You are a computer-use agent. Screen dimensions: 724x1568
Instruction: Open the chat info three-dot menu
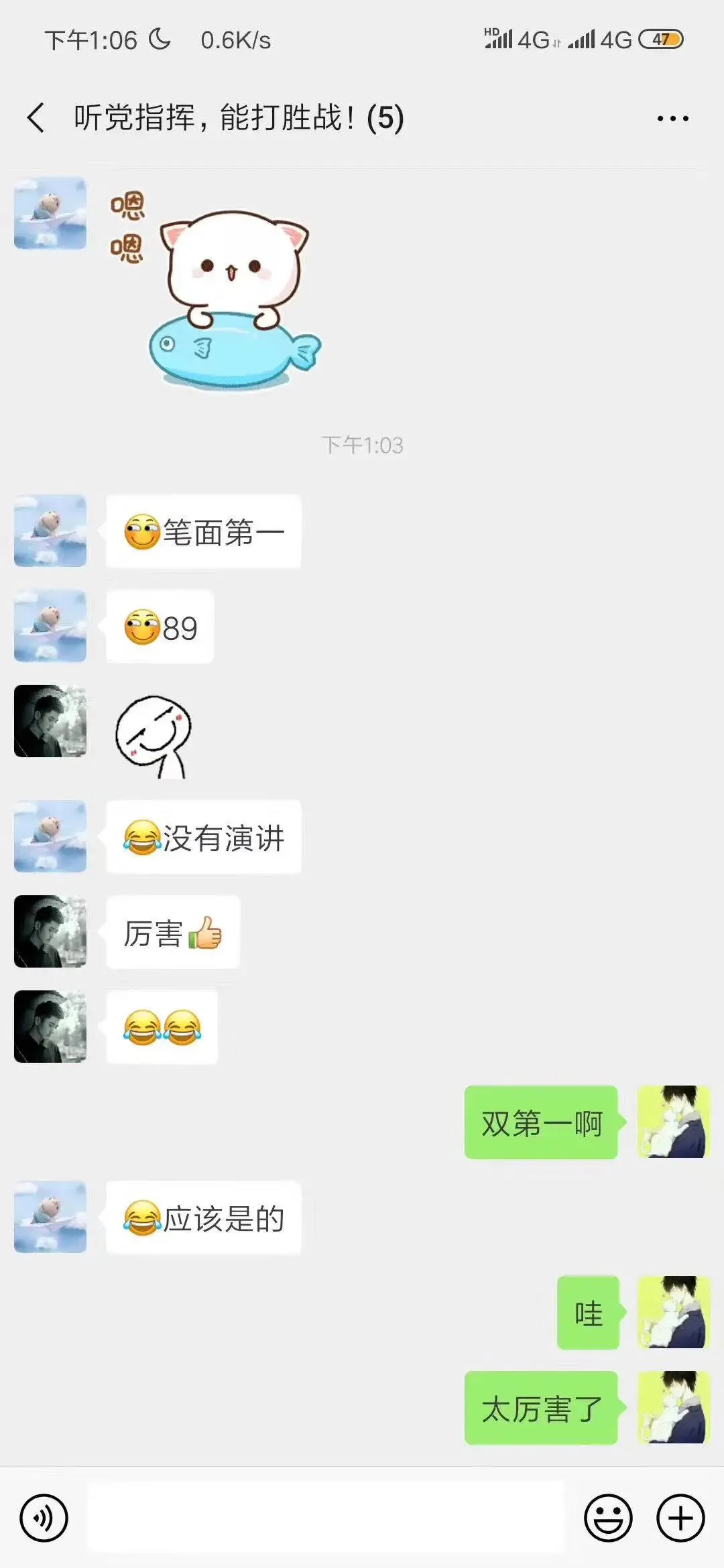pyautogui.click(x=672, y=119)
